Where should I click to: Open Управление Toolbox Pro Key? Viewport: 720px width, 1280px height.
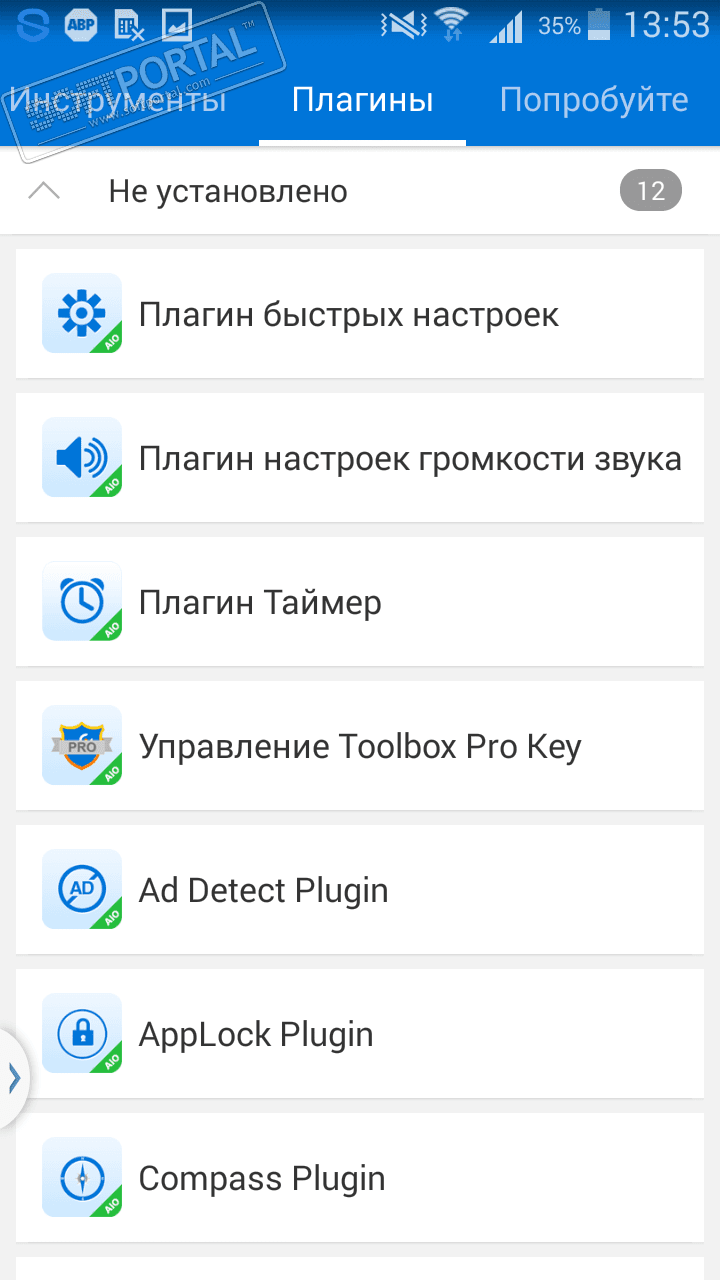point(360,747)
